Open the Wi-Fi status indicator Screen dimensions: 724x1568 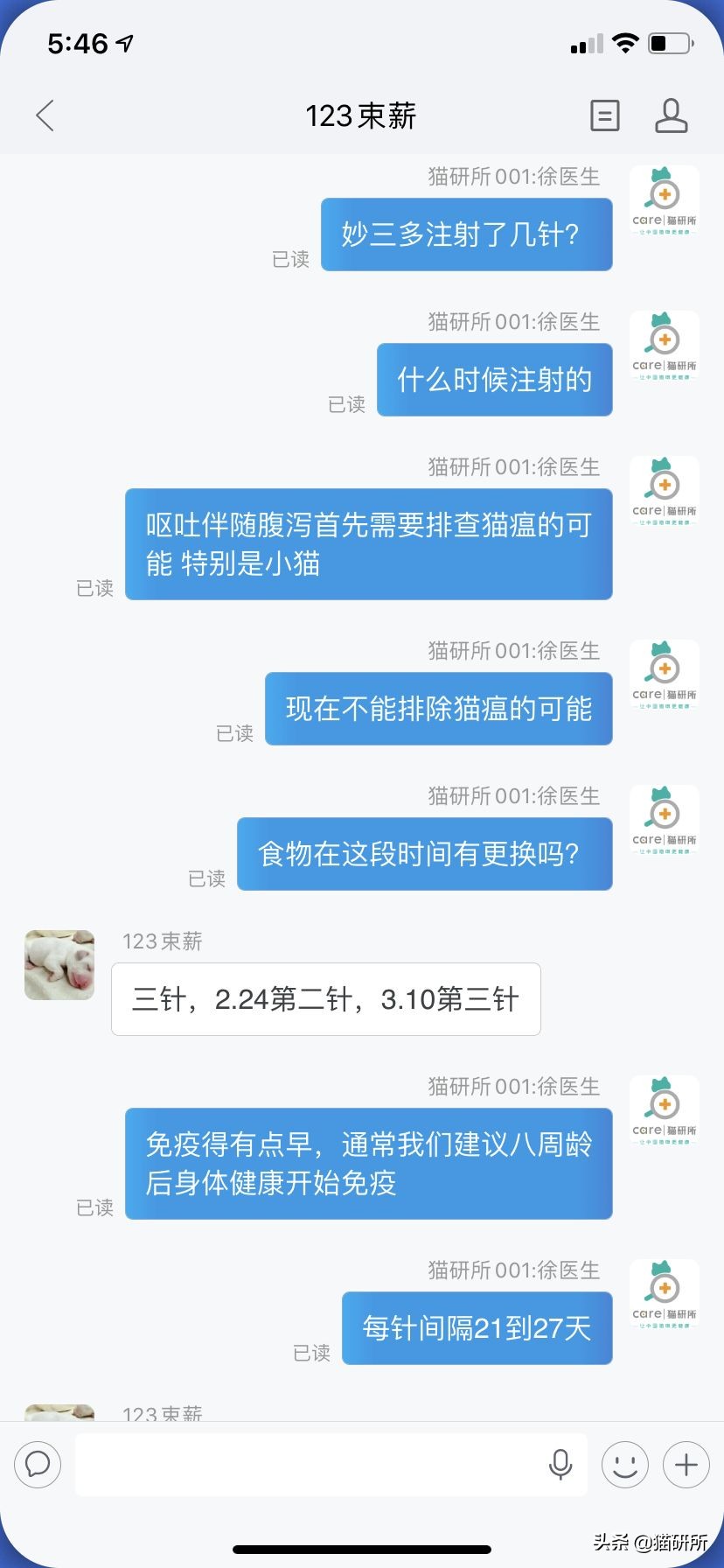tap(626, 42)
